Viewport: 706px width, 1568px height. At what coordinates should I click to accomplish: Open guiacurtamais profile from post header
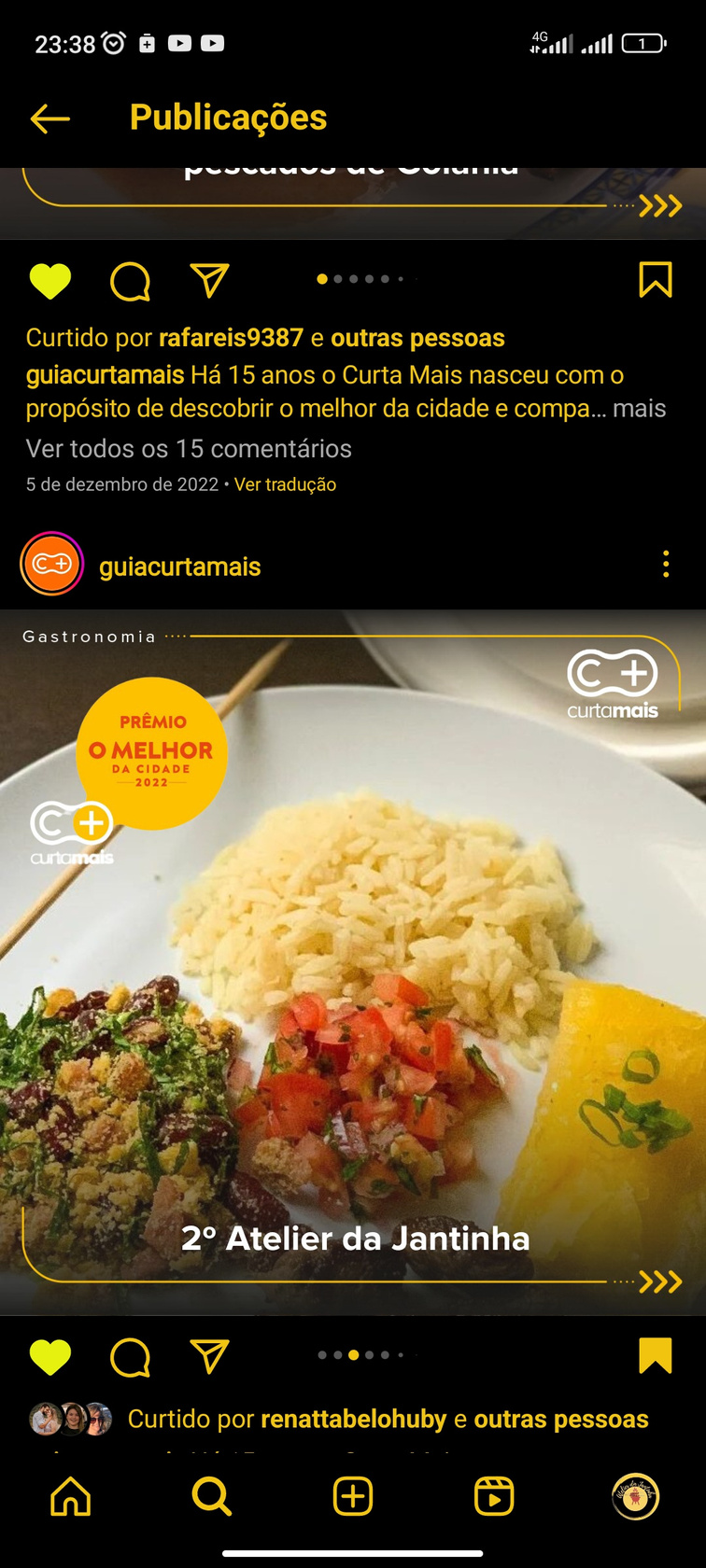point(179,567)
